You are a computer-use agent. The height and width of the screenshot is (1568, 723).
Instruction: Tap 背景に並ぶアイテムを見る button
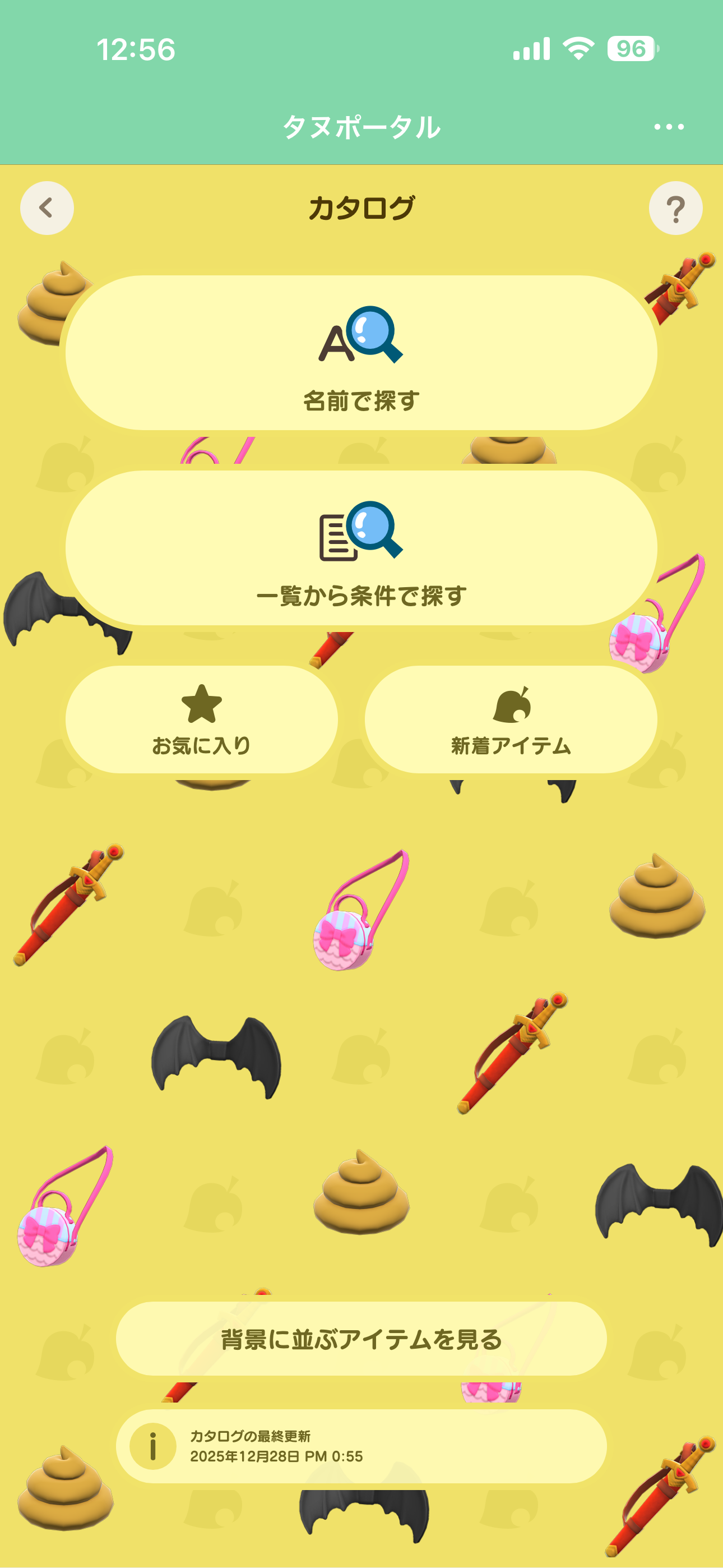[x=361, y=1339]
